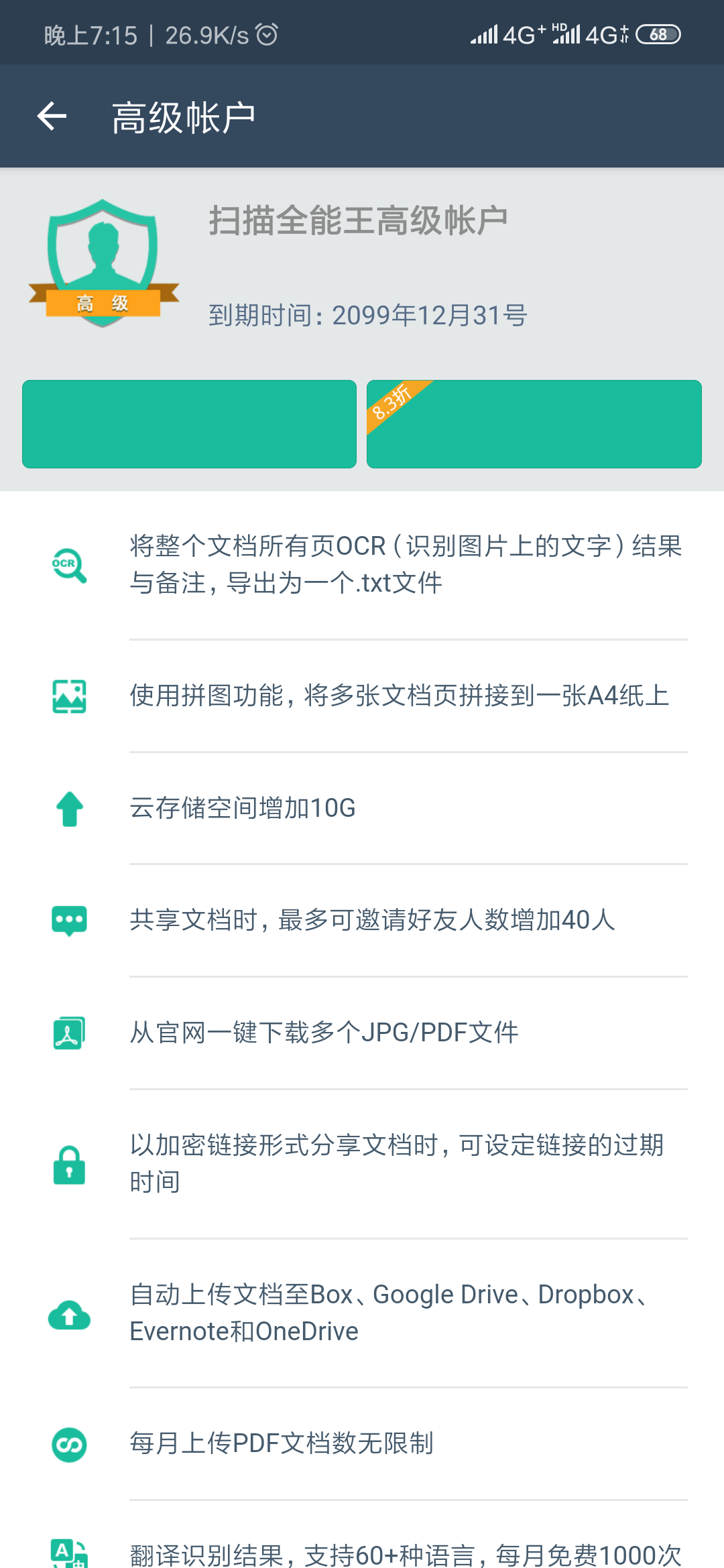Click the discounted purchase button with 8.3折 ribbon
724x1568 pixels.
(x=533, y=423)
